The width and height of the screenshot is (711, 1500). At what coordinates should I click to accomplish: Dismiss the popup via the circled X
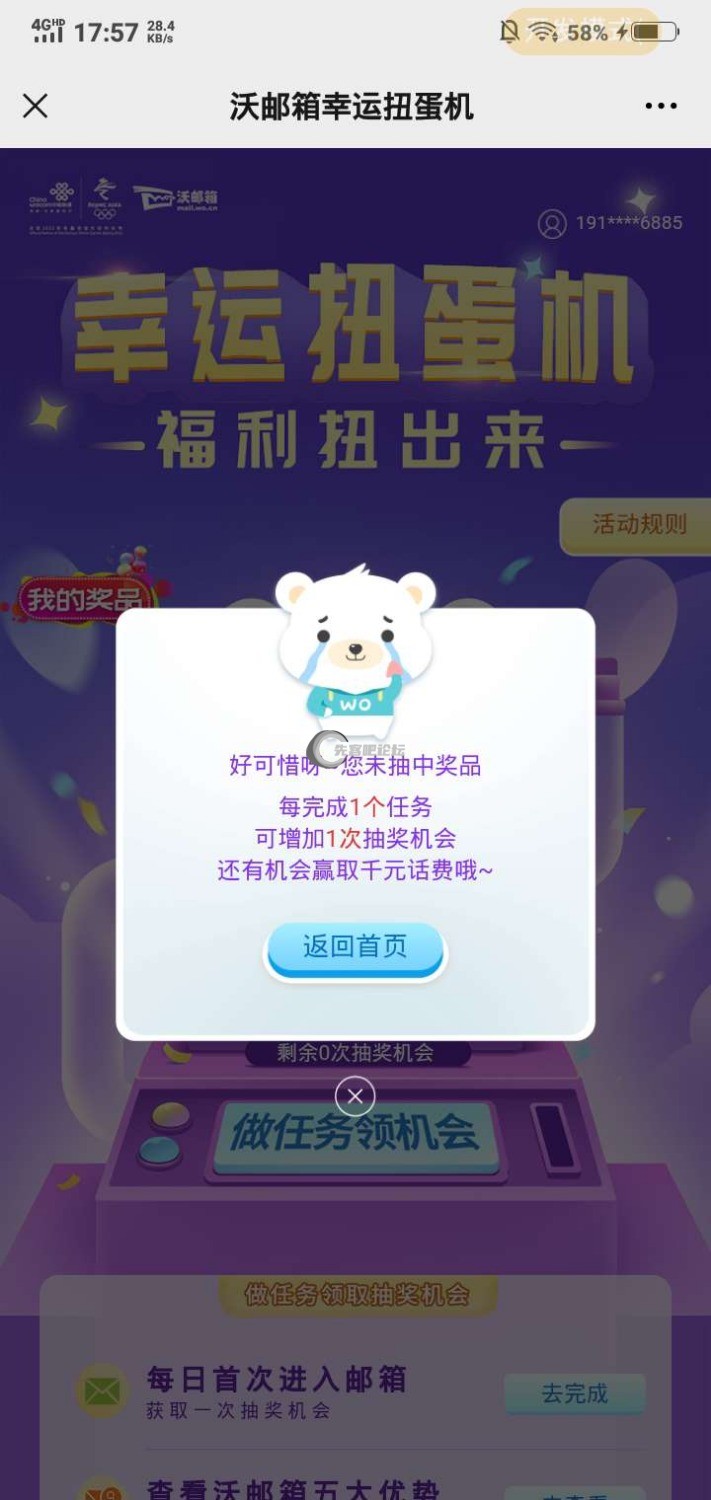click(354, 1097)
